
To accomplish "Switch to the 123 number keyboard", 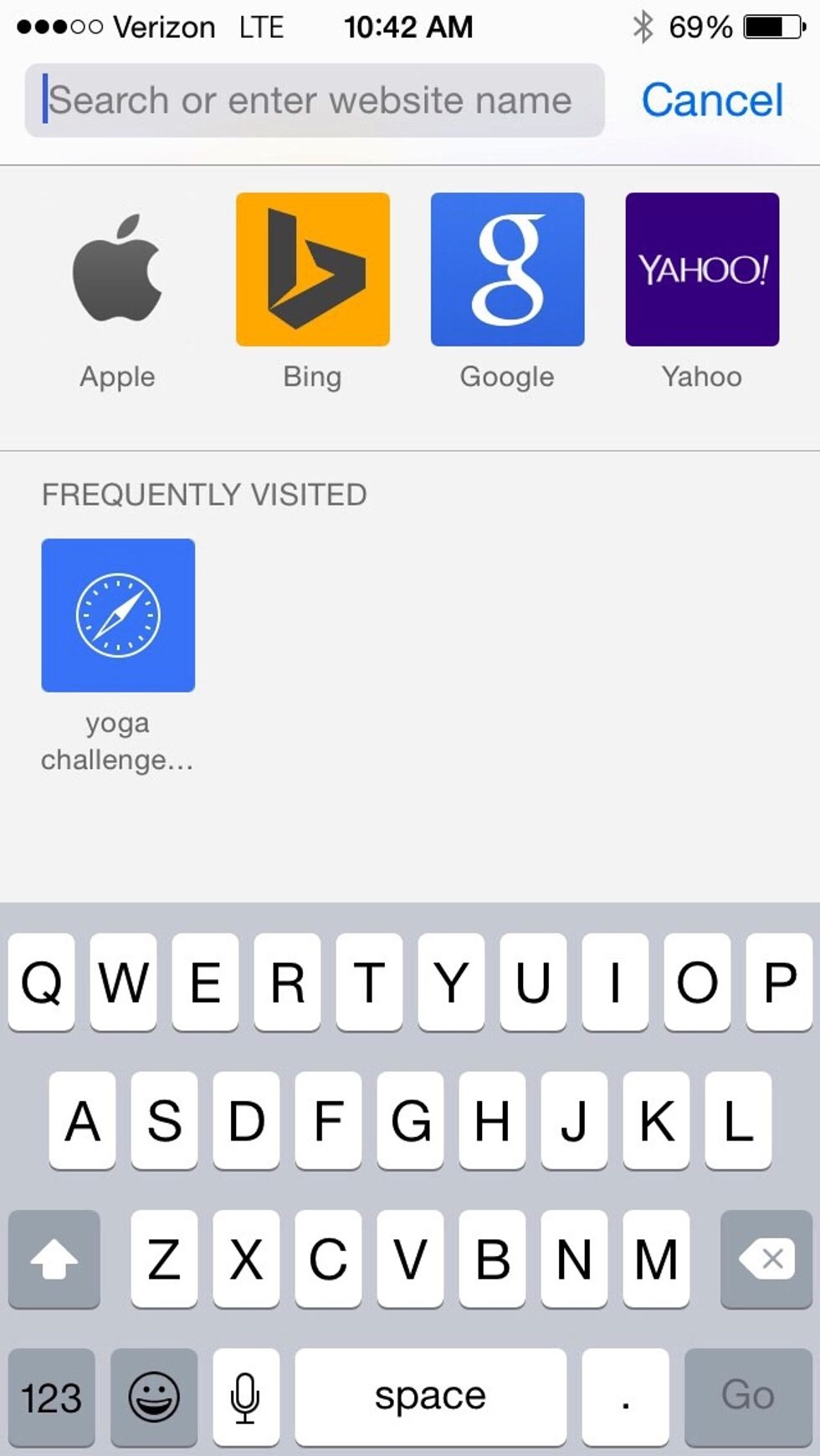I will (52, 1397).
